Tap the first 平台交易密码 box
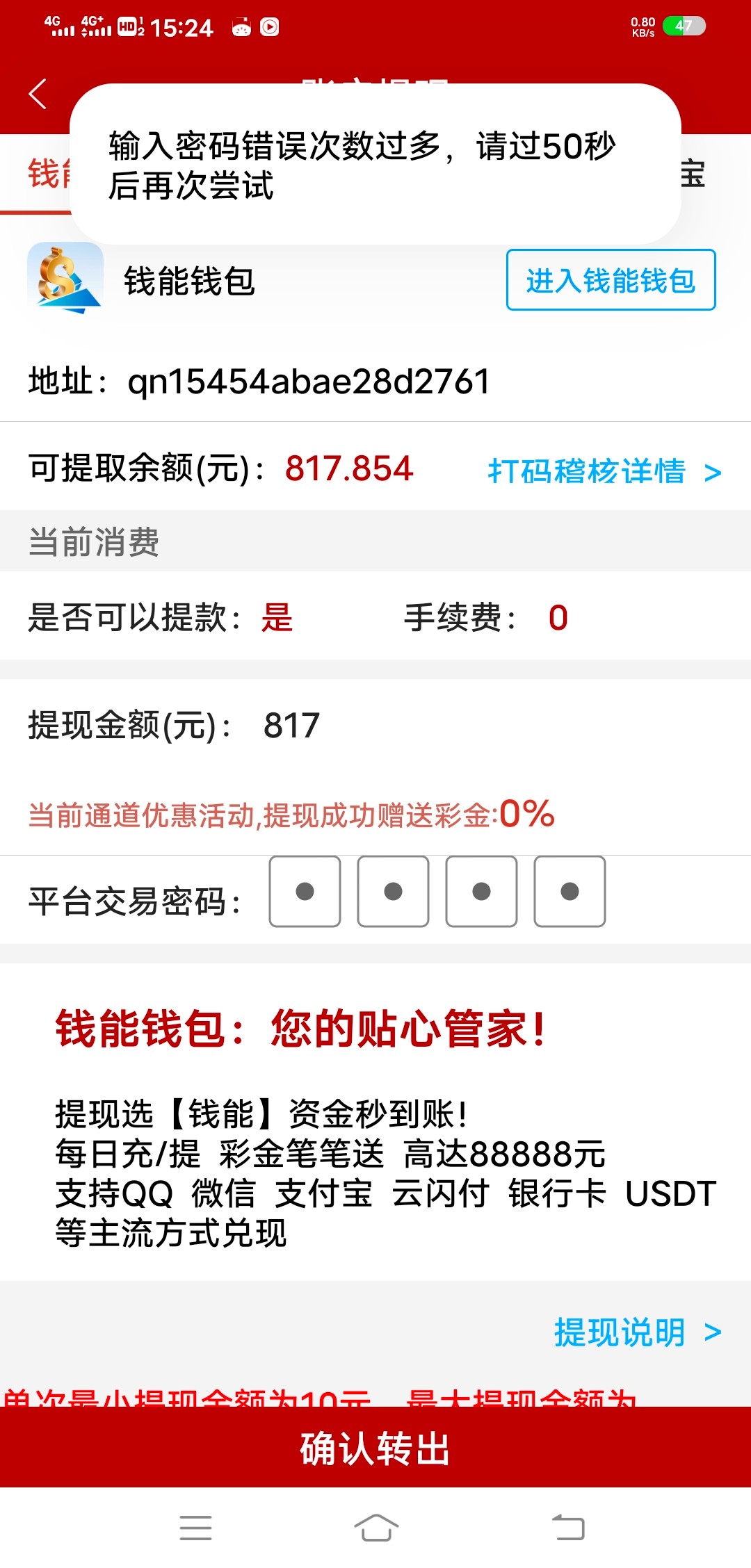751x1568 pixels. [x=305, y=892]
